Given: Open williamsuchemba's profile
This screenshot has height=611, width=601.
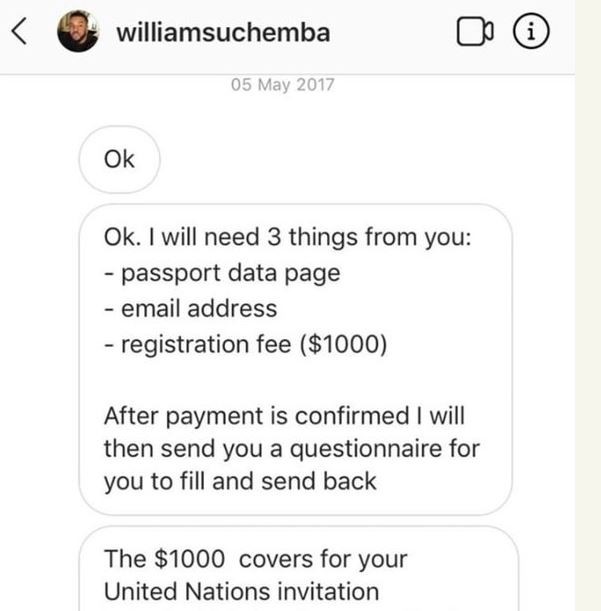Looking at the screenshot, I should coord(222,33).
